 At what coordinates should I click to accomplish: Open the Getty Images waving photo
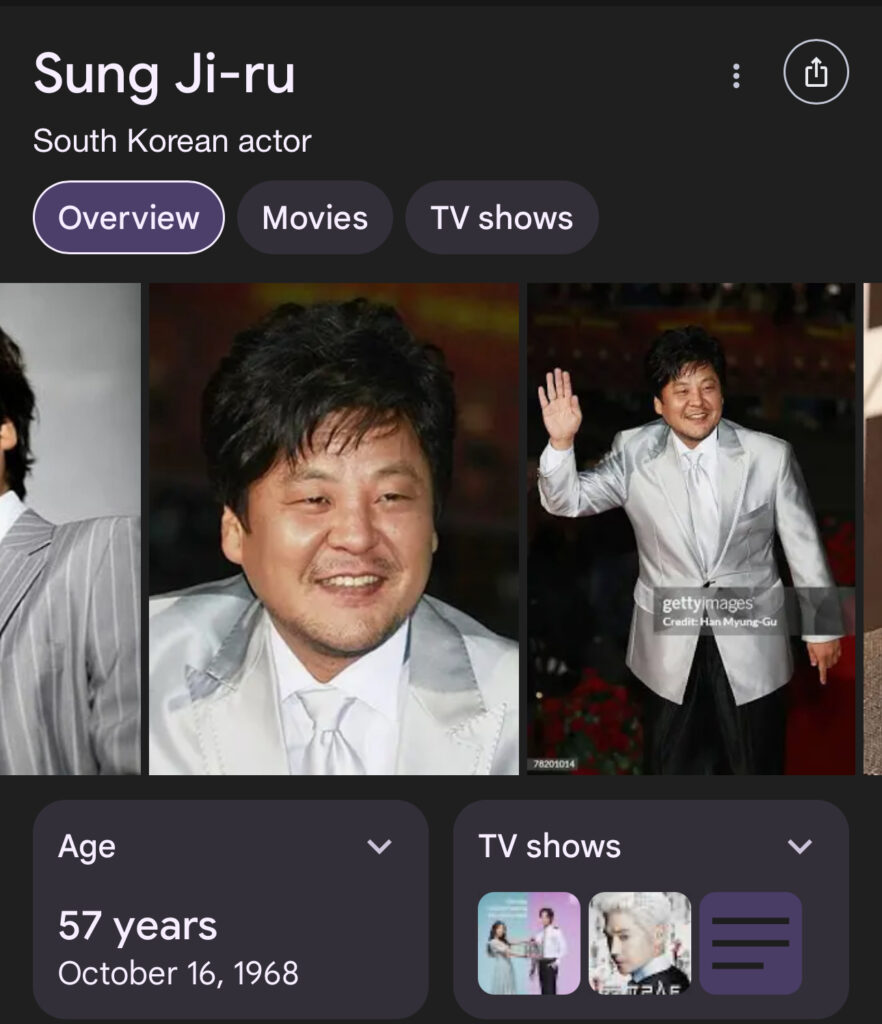coord(691,528)
